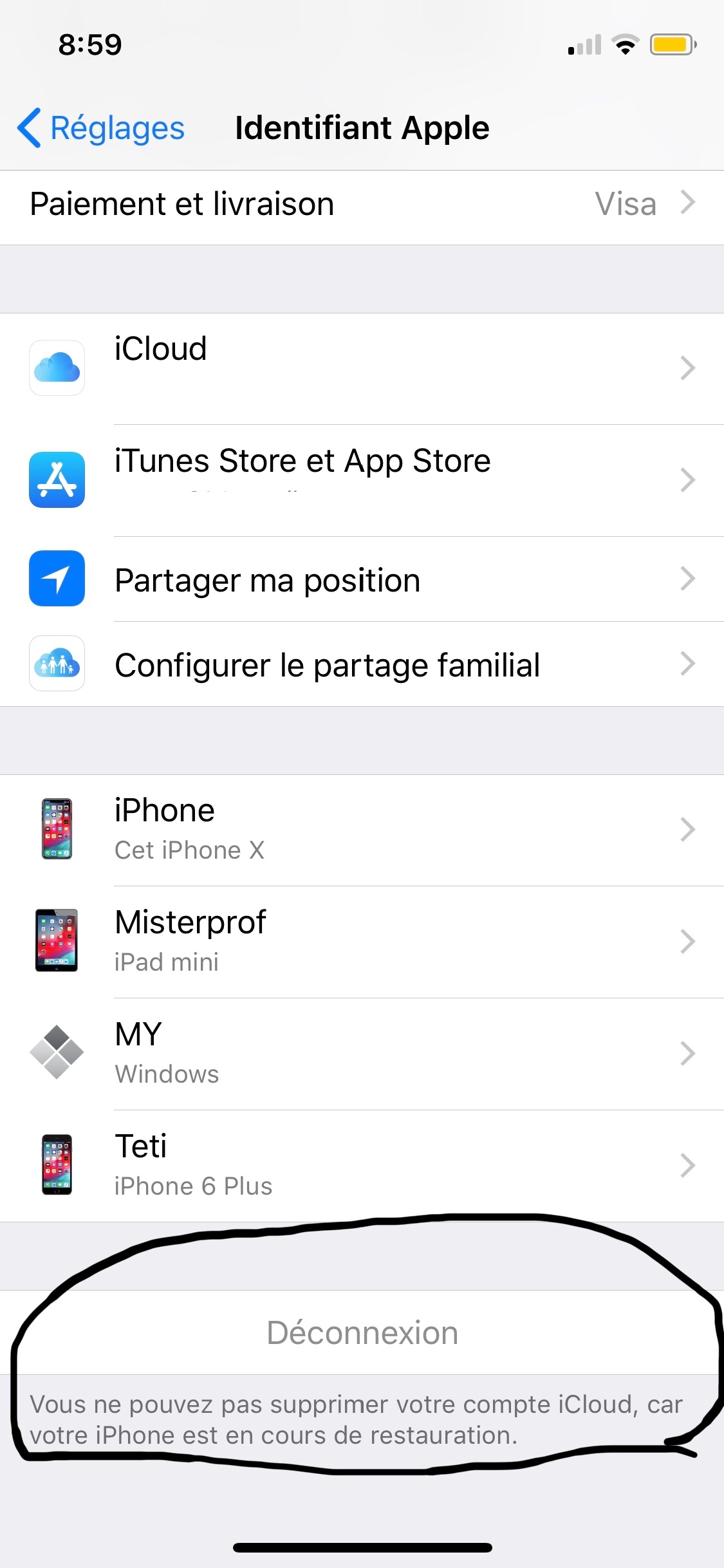
Task: Click the iPhone X device thumbnail icon
Action: [57, 829]
